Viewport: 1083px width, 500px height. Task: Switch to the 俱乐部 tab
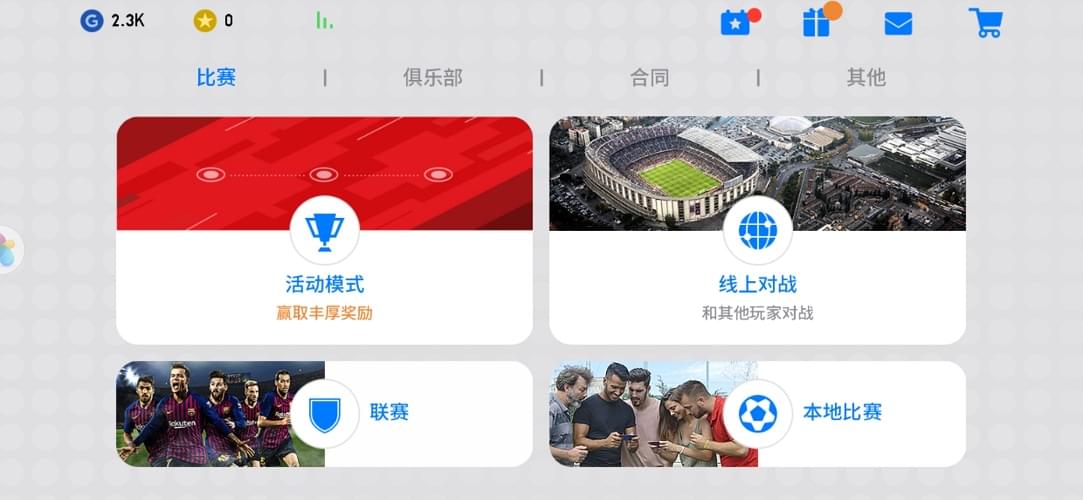432,78
